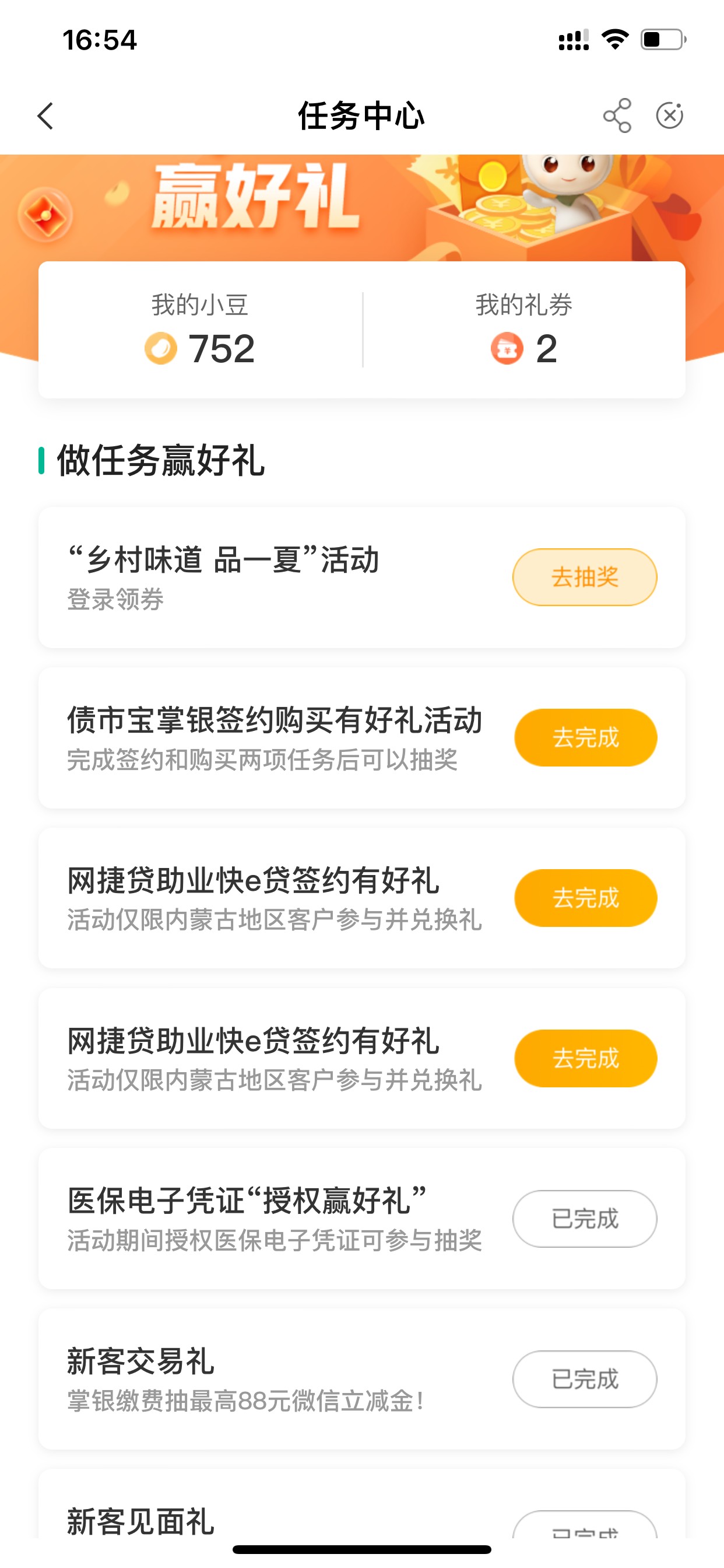Open the 债市宝掌银签约购买有好礼活动 card
Viewport: 724px width, 1568px height.
(362, 737)
